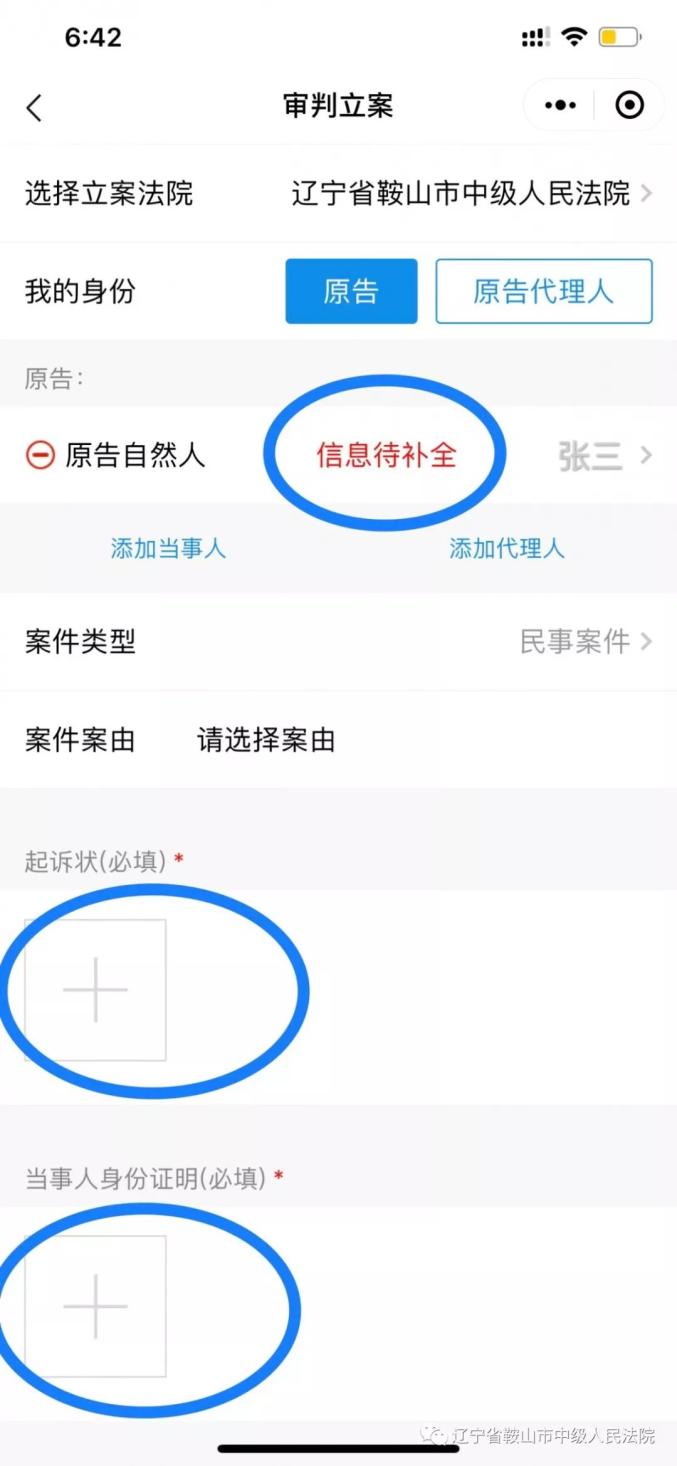
Task: Remove the 原告自然人 entry with the minus icon
Action: pyautogui.click(x=39, y=456)
